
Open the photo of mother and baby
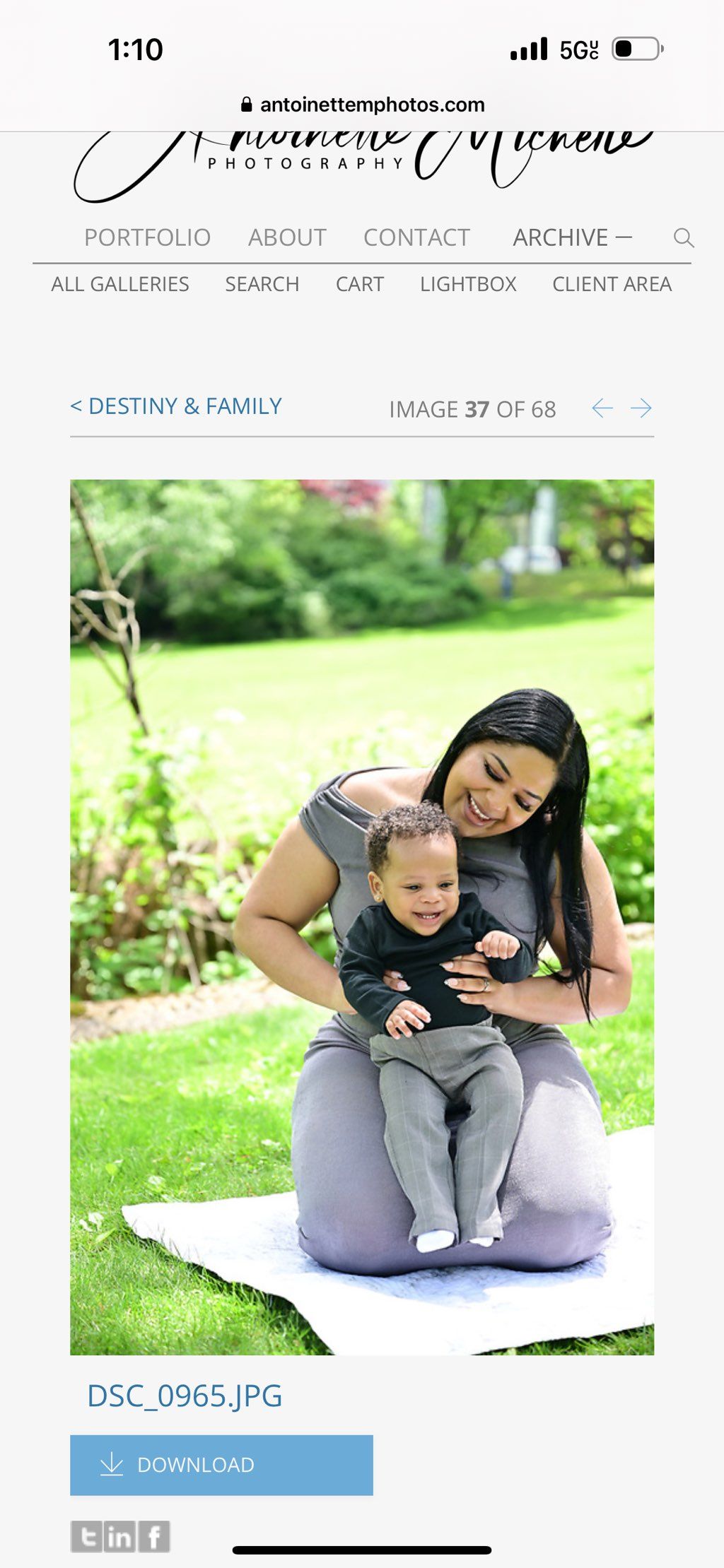(x=362, y=916)
